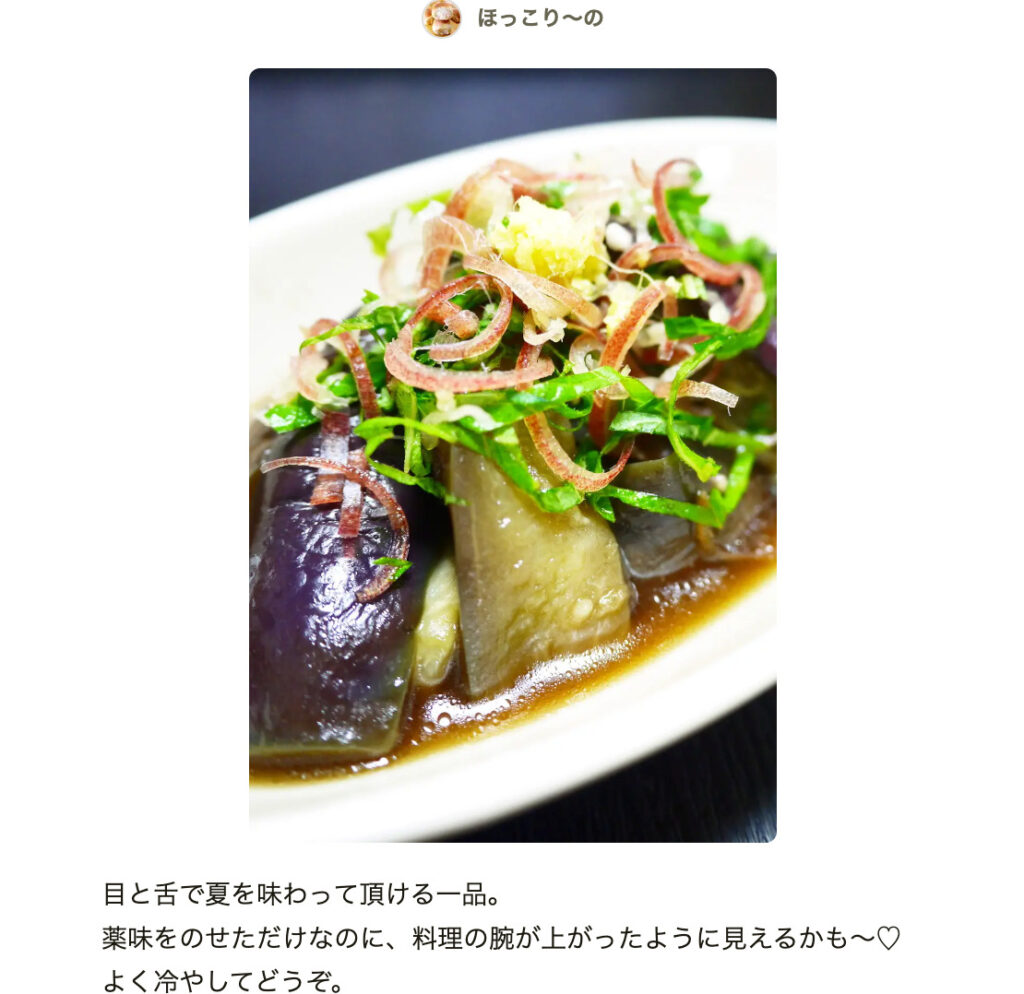This screenshot has height=994, width=1024.
Task: Open the author profile ほっこり〜の
Action: 538,18
